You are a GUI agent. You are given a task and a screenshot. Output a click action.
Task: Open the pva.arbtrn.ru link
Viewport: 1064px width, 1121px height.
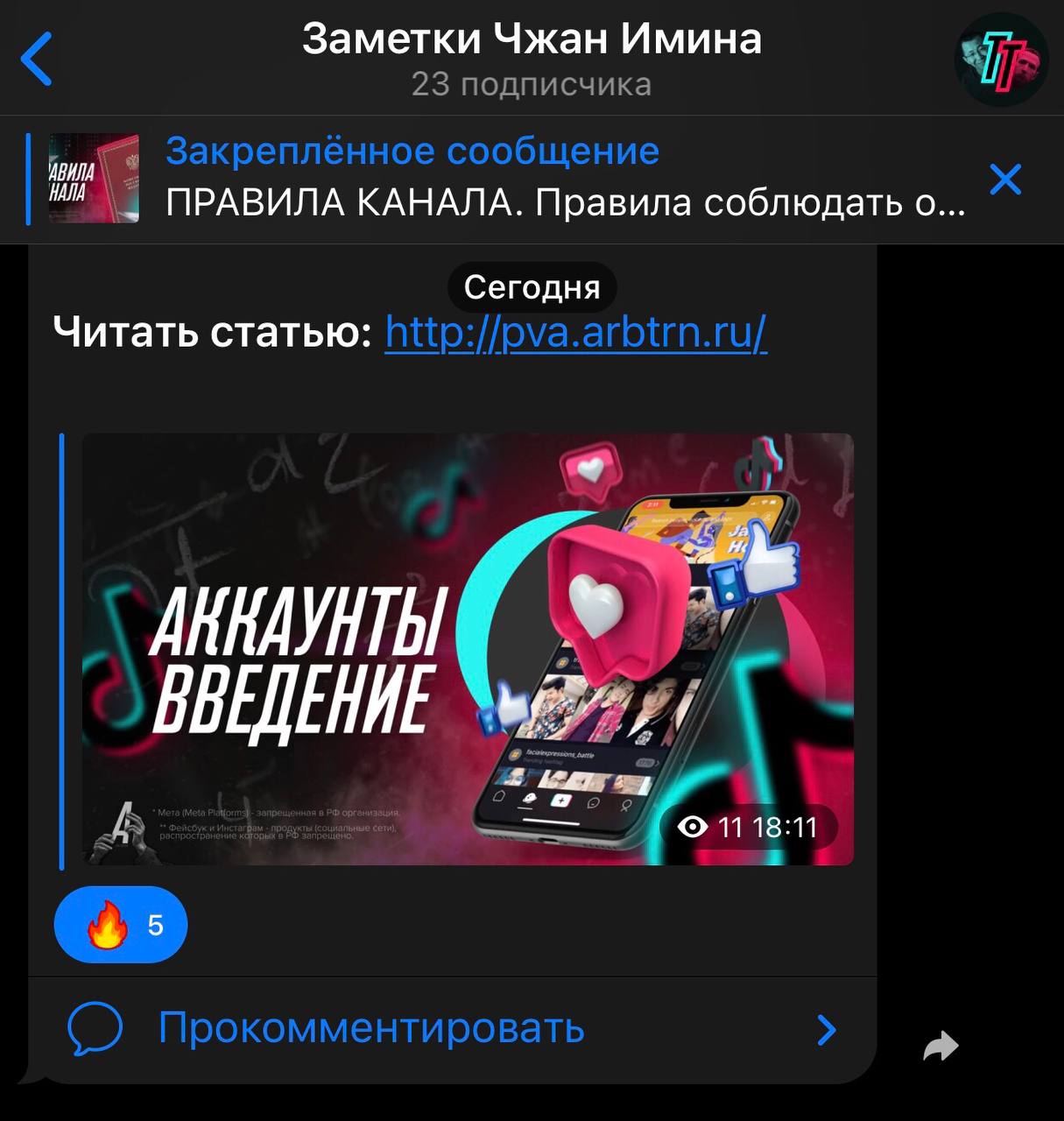point(575,333)
